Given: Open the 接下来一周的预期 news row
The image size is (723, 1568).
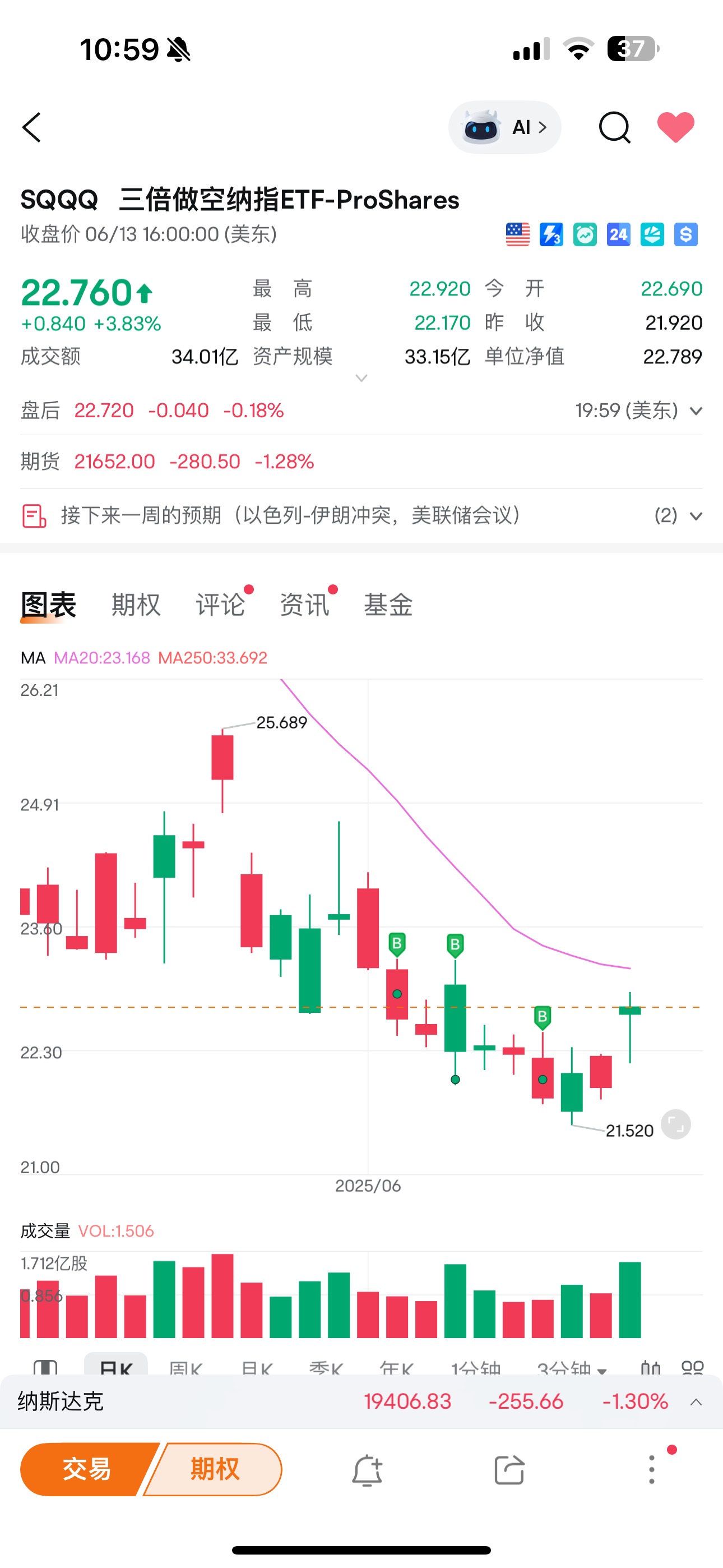Looking at the screenshot, I should coord(361,515).
